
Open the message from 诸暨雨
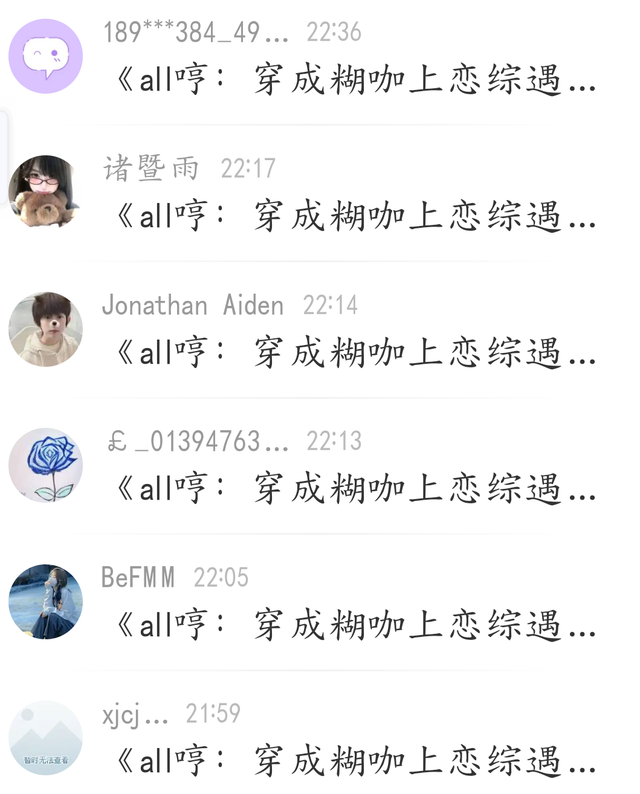click(355, 216)
